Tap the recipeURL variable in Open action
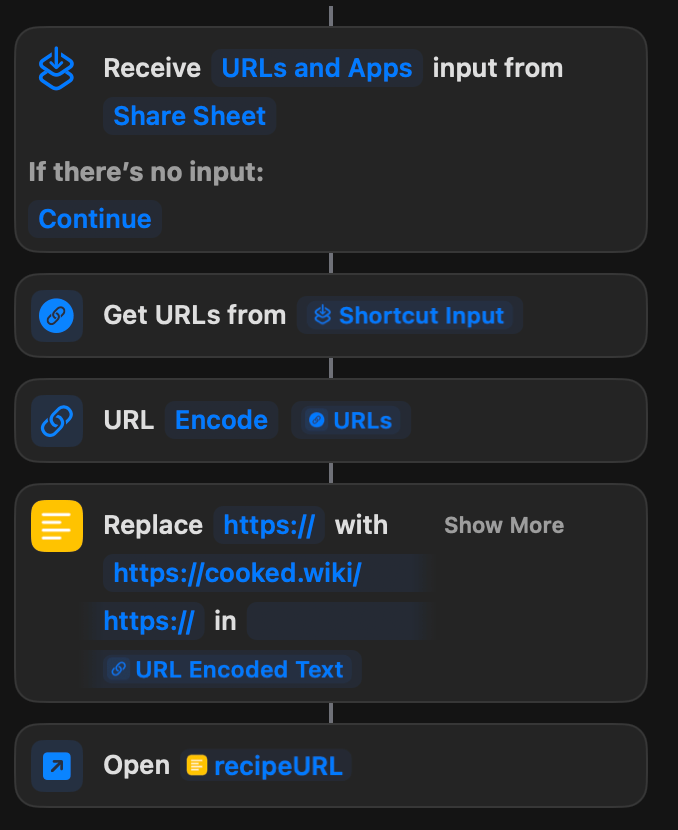 tap(267, 766)
